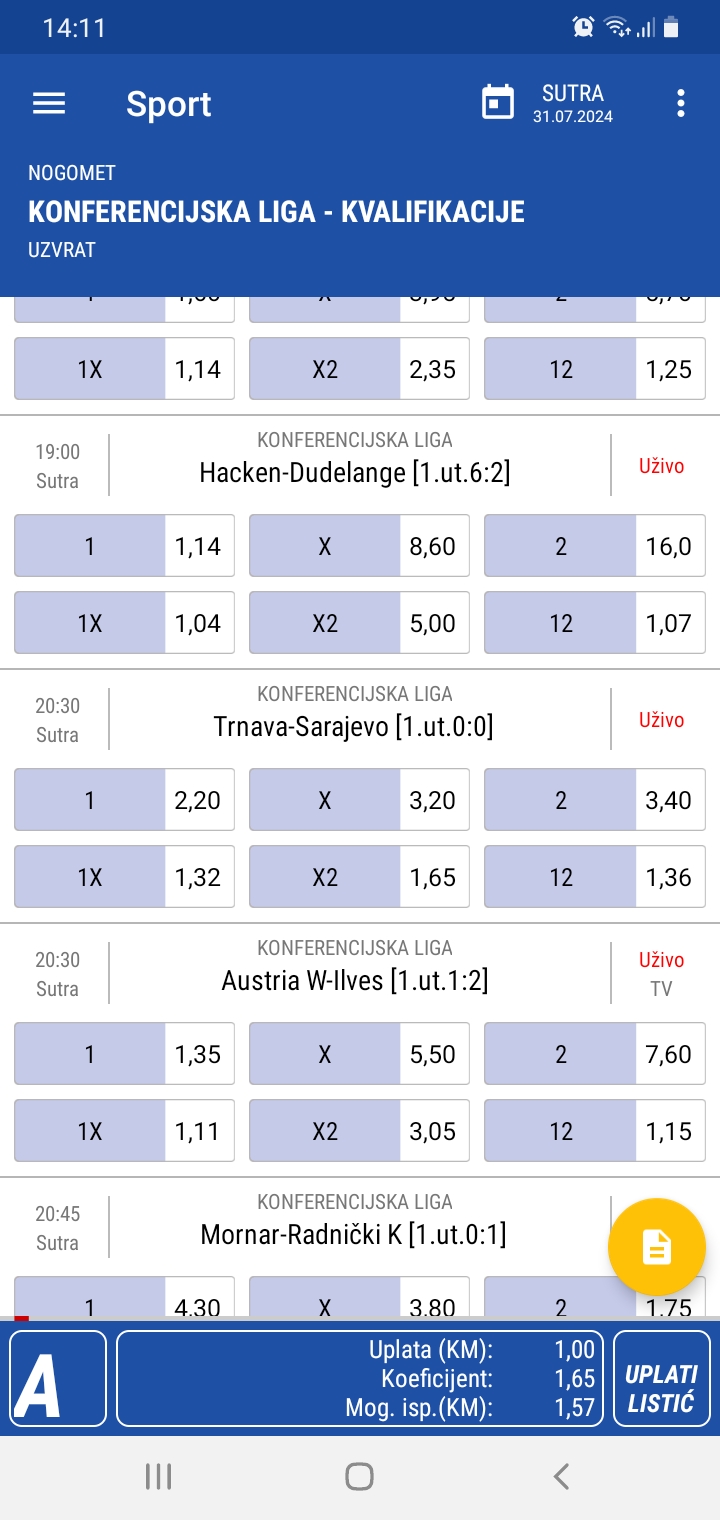Open the Mornar-Radnički K match details
720x1520 pixels.
[x=353, y=1235]
